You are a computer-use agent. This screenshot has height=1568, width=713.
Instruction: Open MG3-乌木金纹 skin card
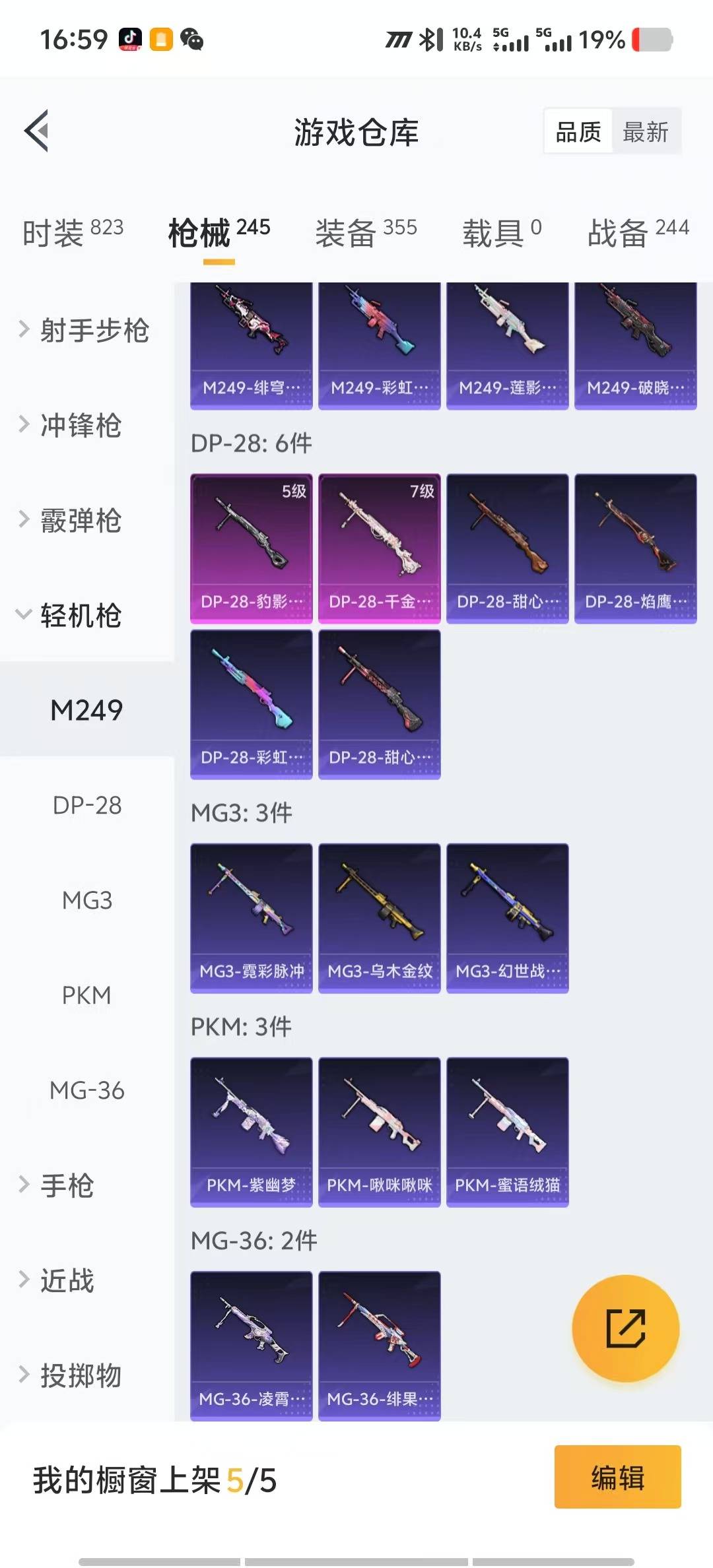(379, 917)
